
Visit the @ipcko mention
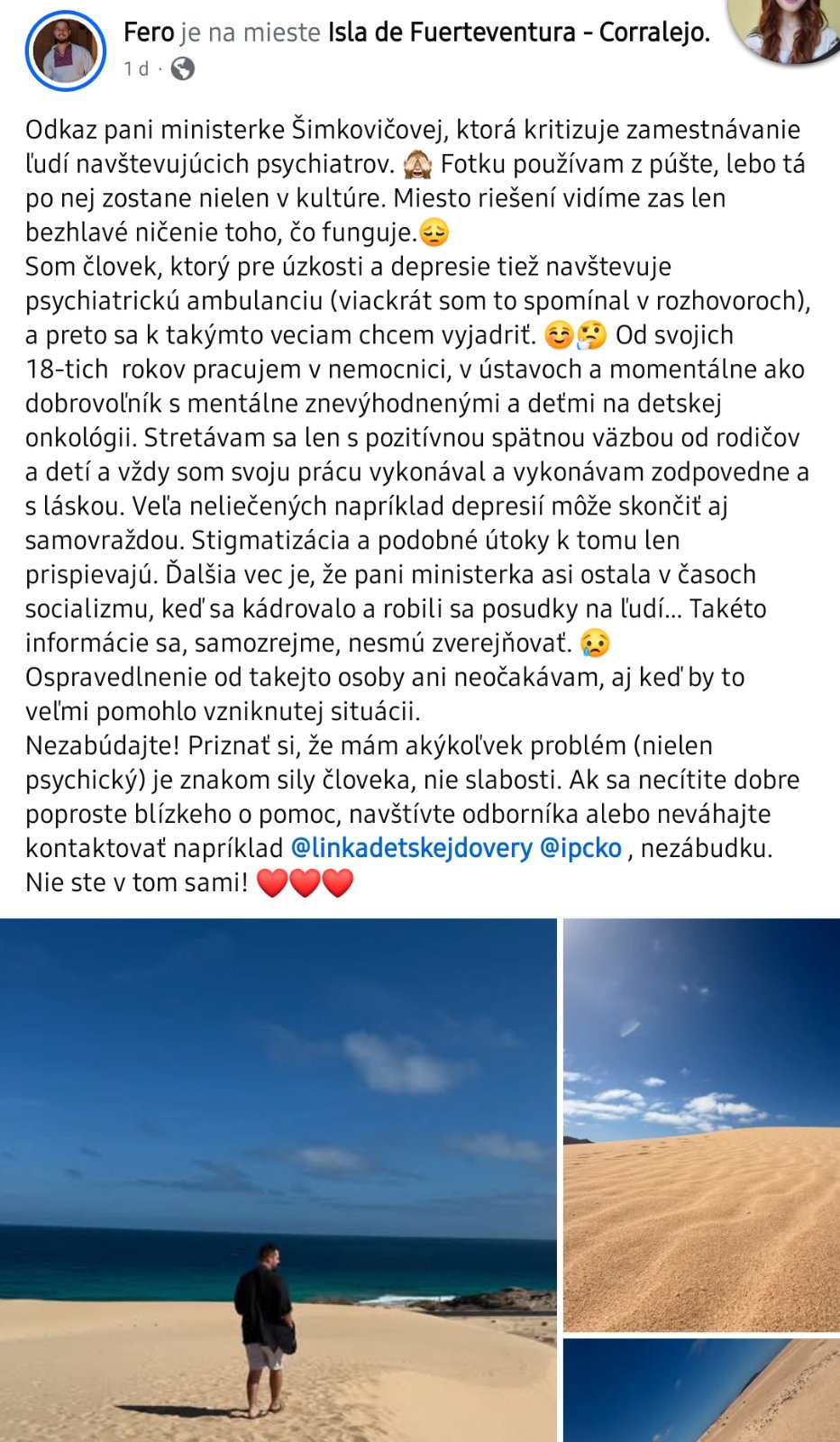coord(580,848)
